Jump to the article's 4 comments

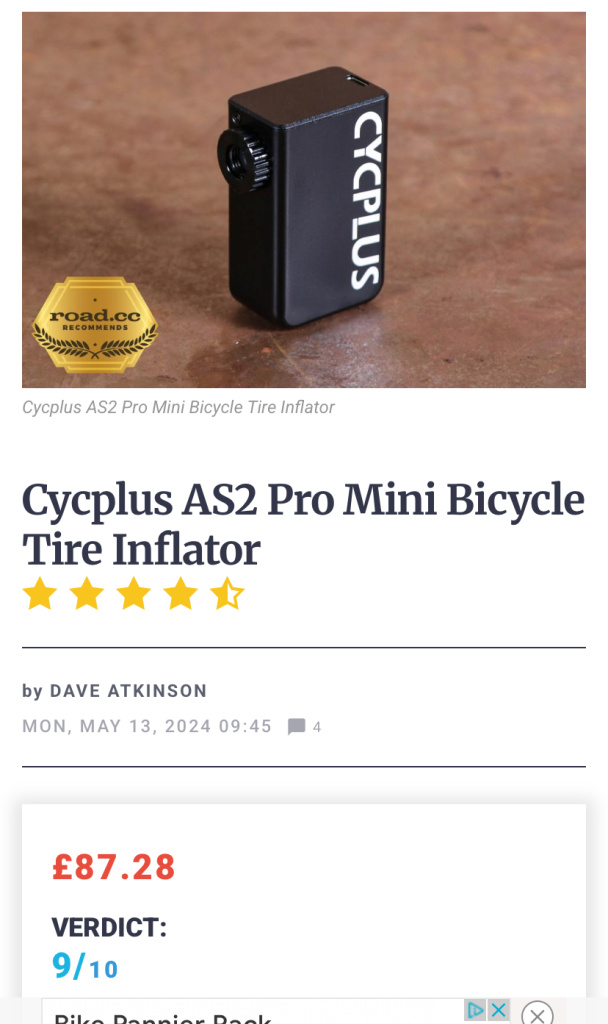tap(305, 727)
